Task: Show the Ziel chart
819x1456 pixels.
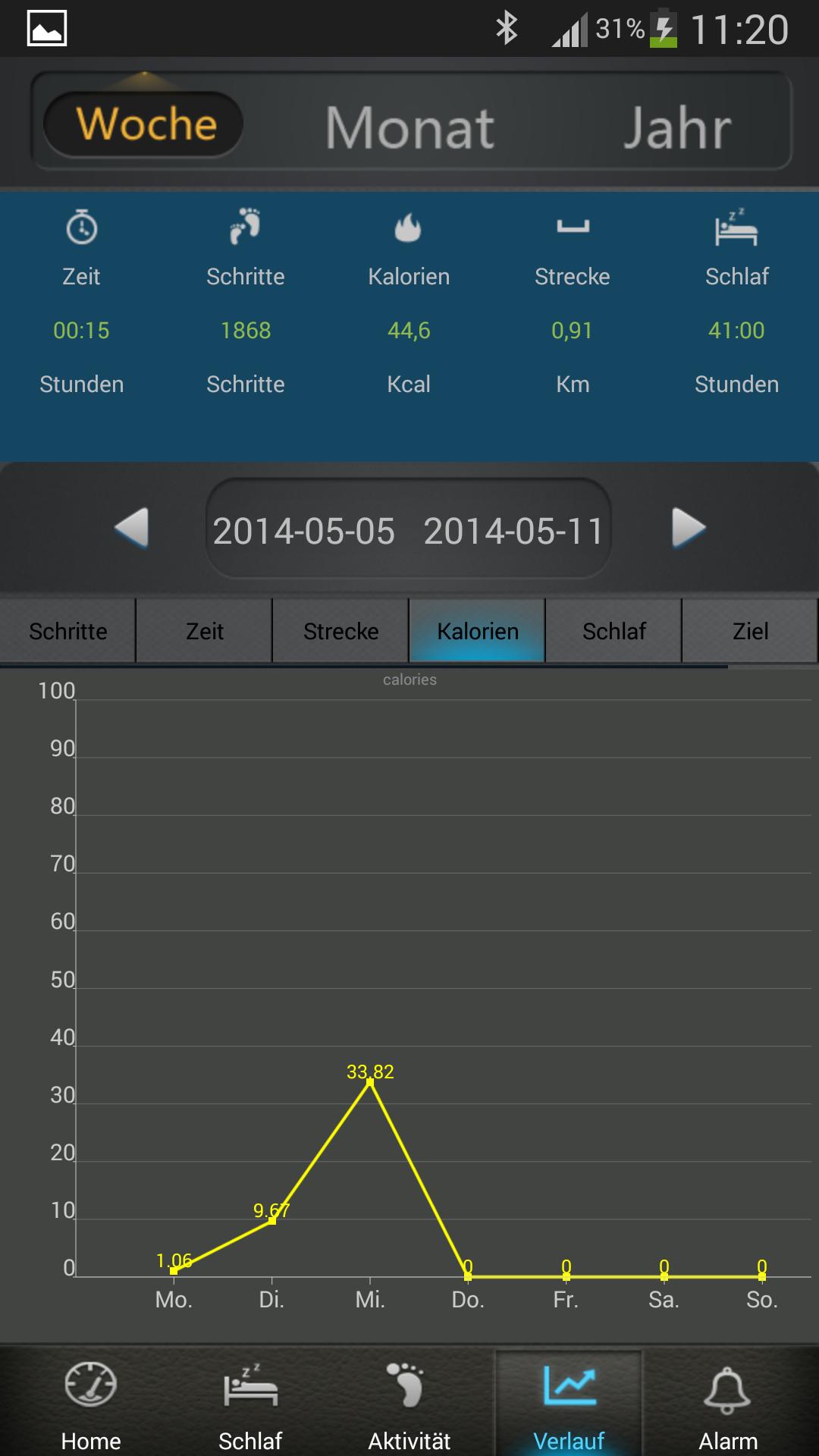Action: click(750, 631)
